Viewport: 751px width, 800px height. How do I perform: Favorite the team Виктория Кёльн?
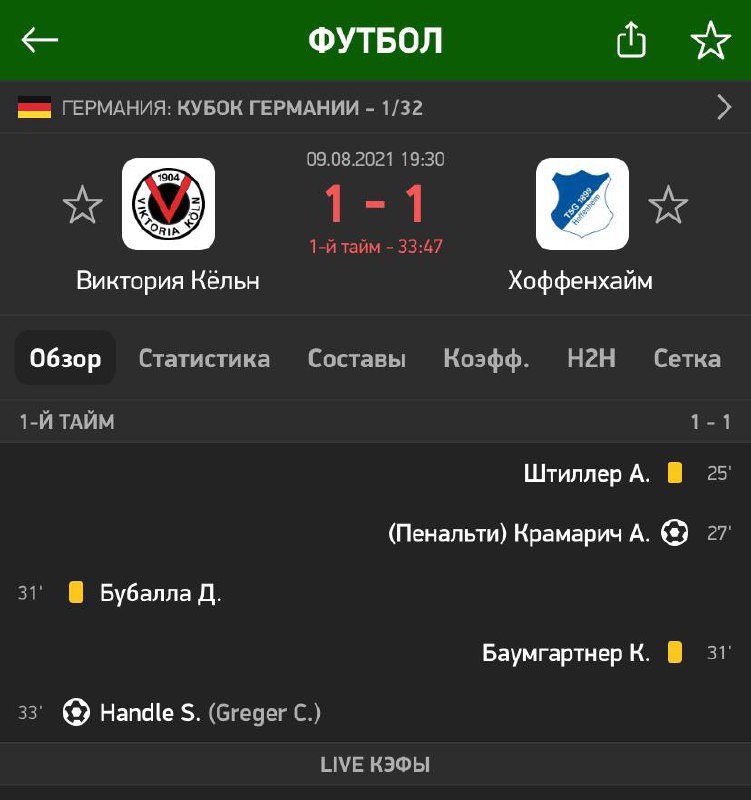coord(82,205)
